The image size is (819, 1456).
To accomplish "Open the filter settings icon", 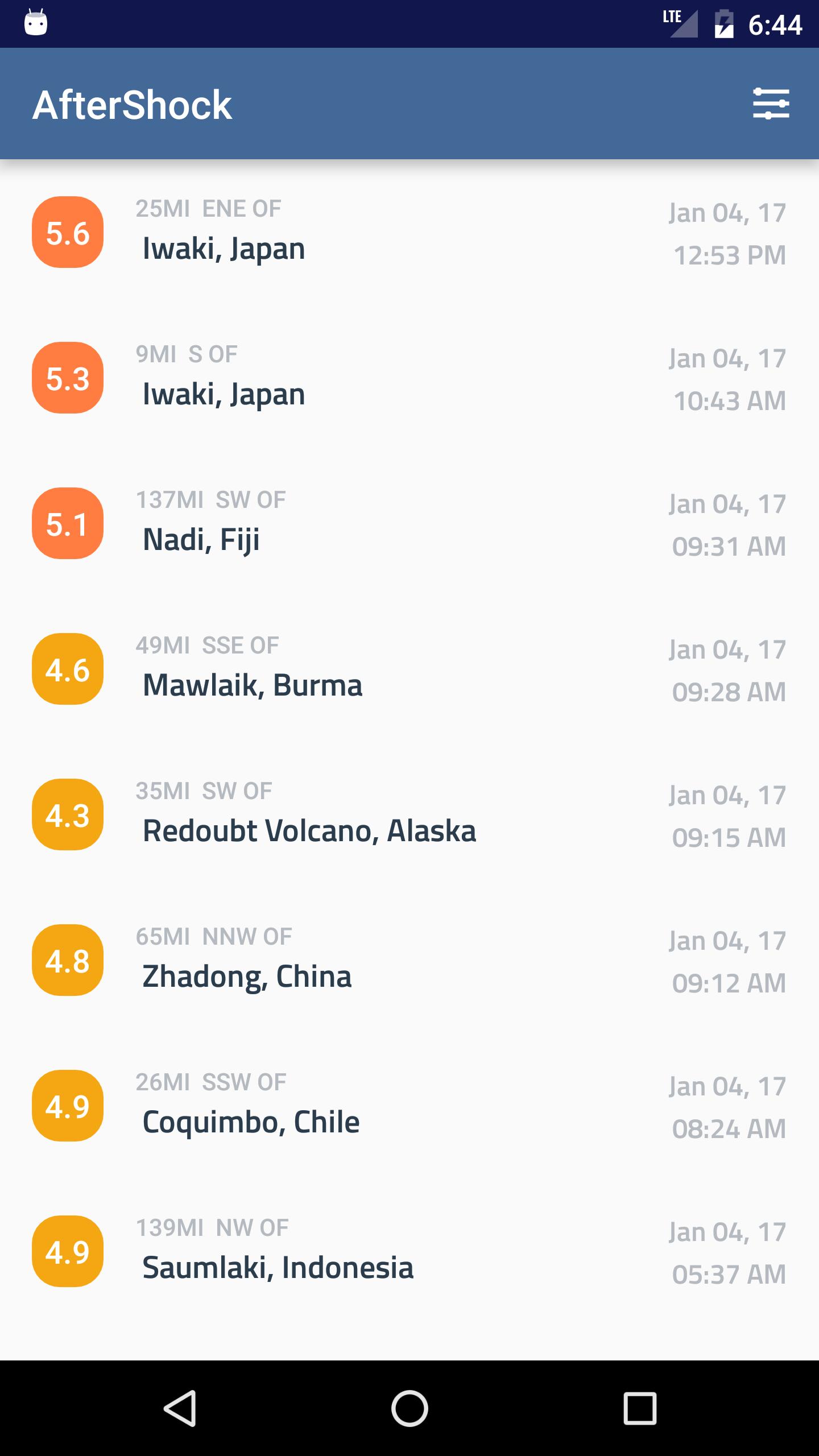I will click(771, 104).
